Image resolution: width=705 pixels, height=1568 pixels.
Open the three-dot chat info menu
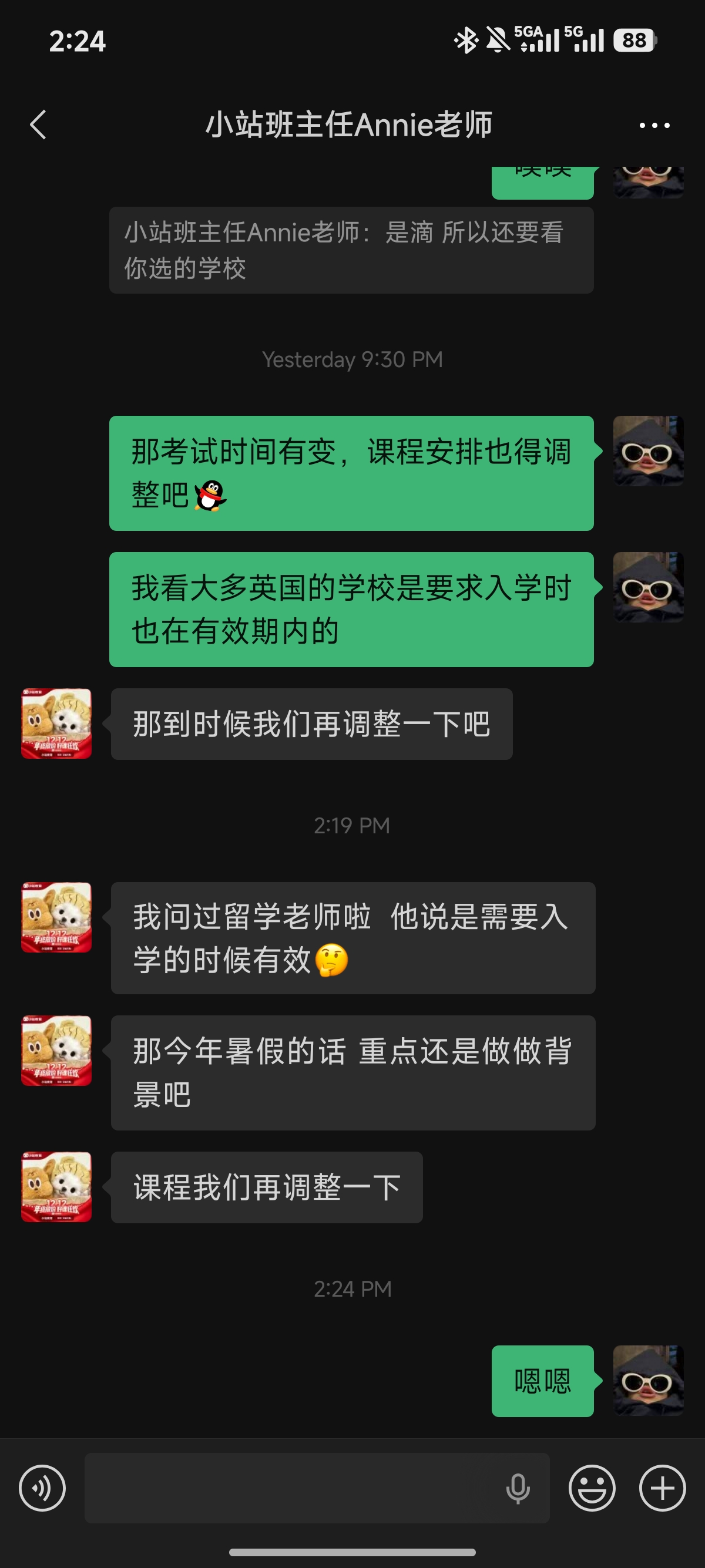654,126
